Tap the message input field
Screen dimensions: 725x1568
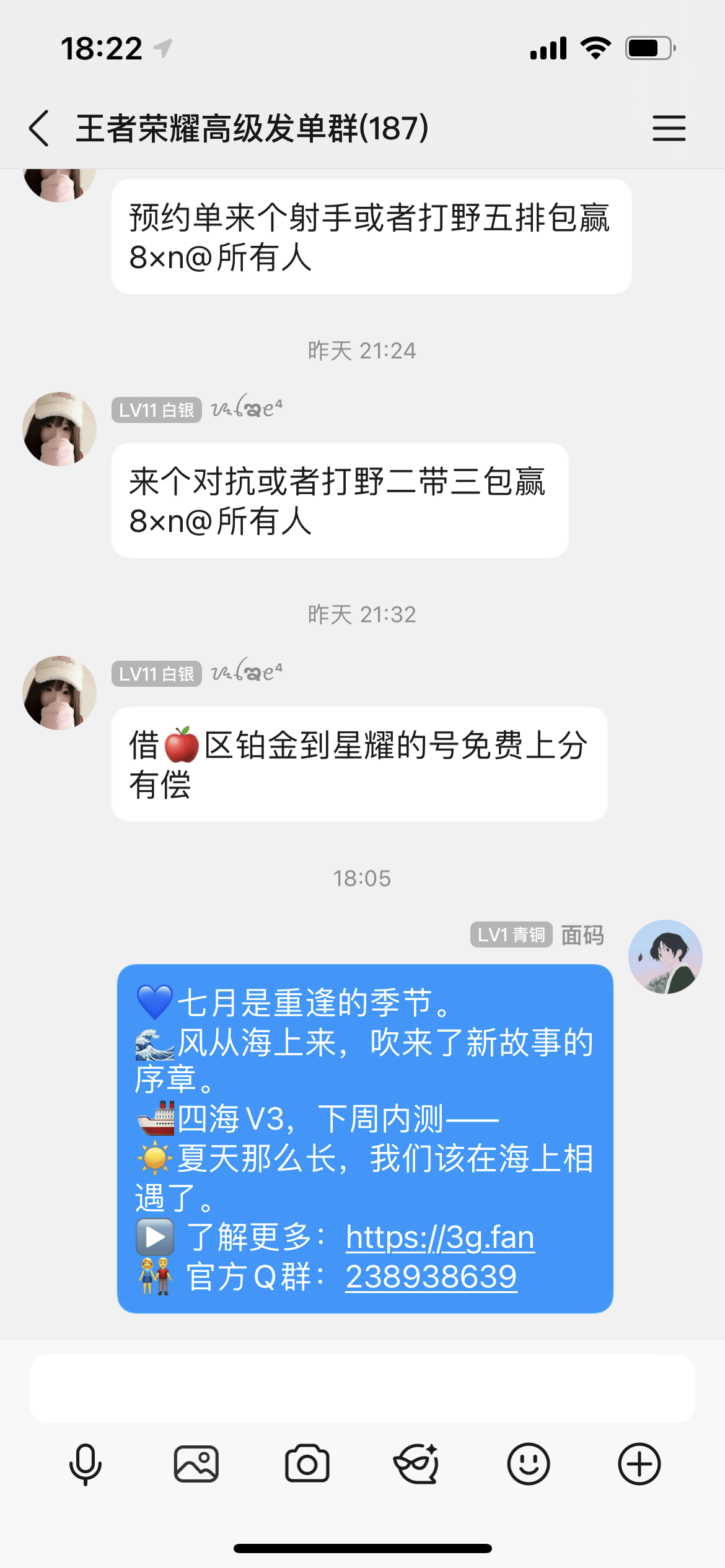362,1388
